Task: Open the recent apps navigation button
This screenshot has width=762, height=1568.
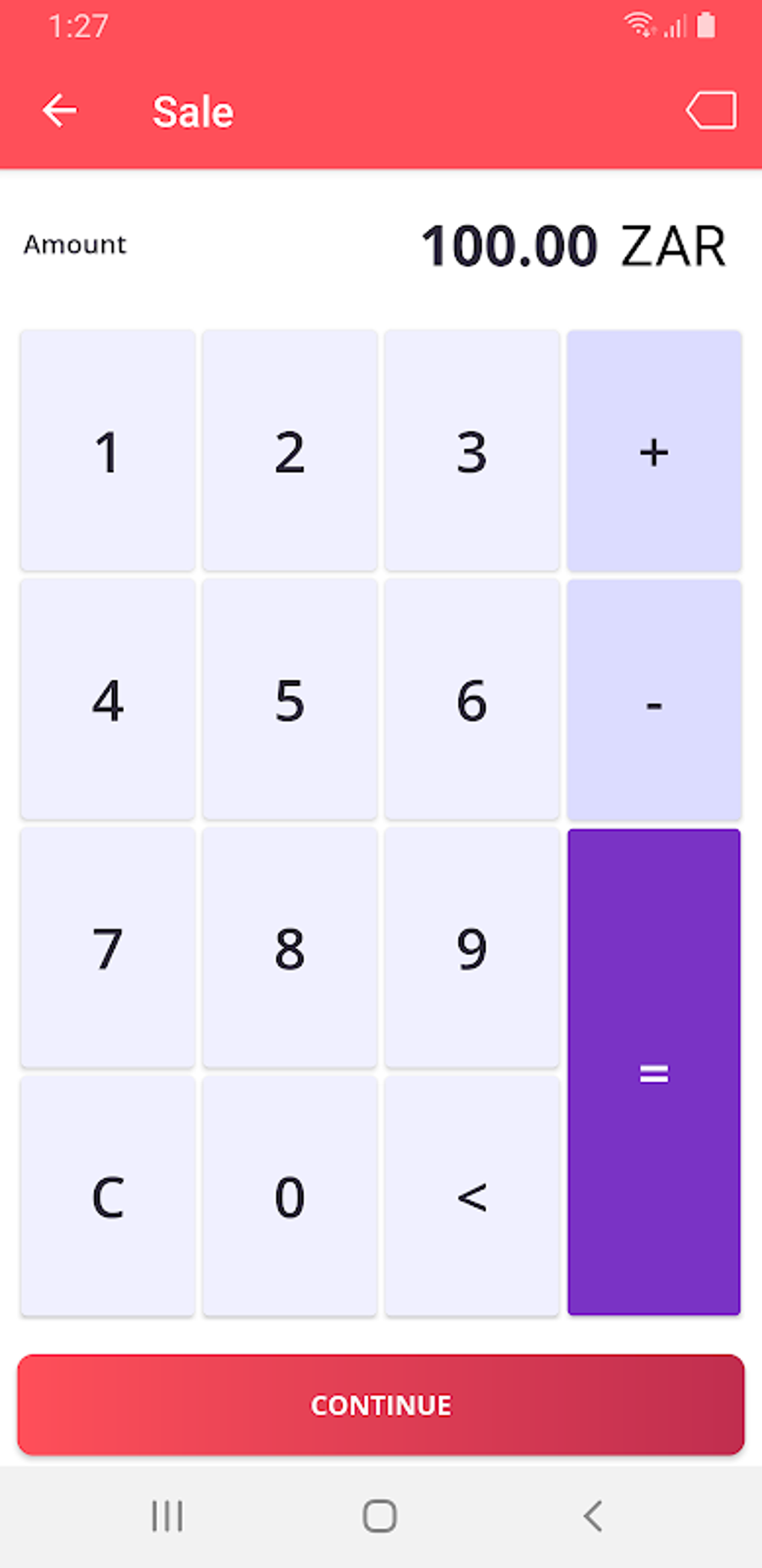Action: tap(167, 1516)
